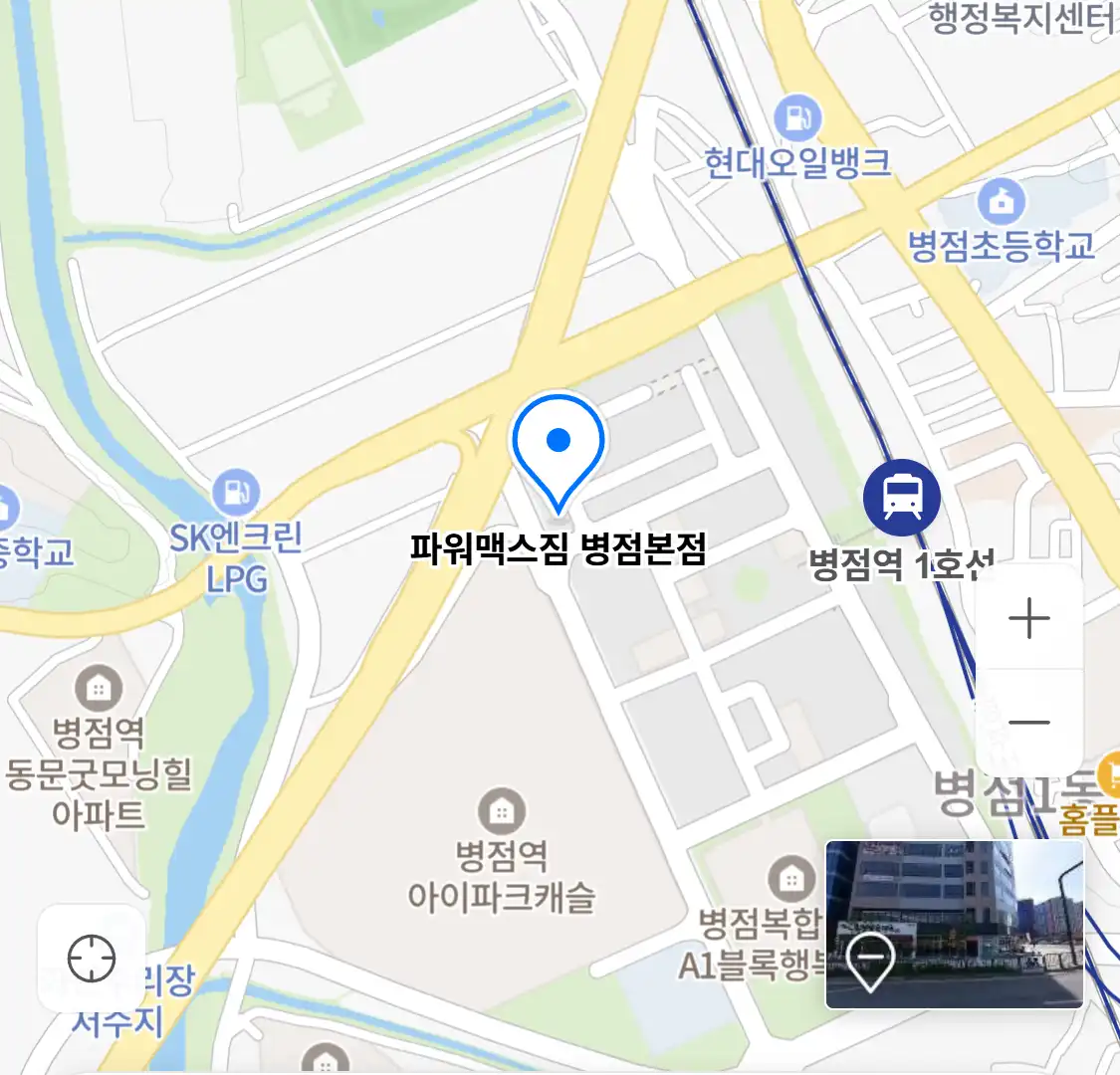Screen dimensions: 1120x1075
Task: Zoom out of the map
Action: [x=1028, y=723]
